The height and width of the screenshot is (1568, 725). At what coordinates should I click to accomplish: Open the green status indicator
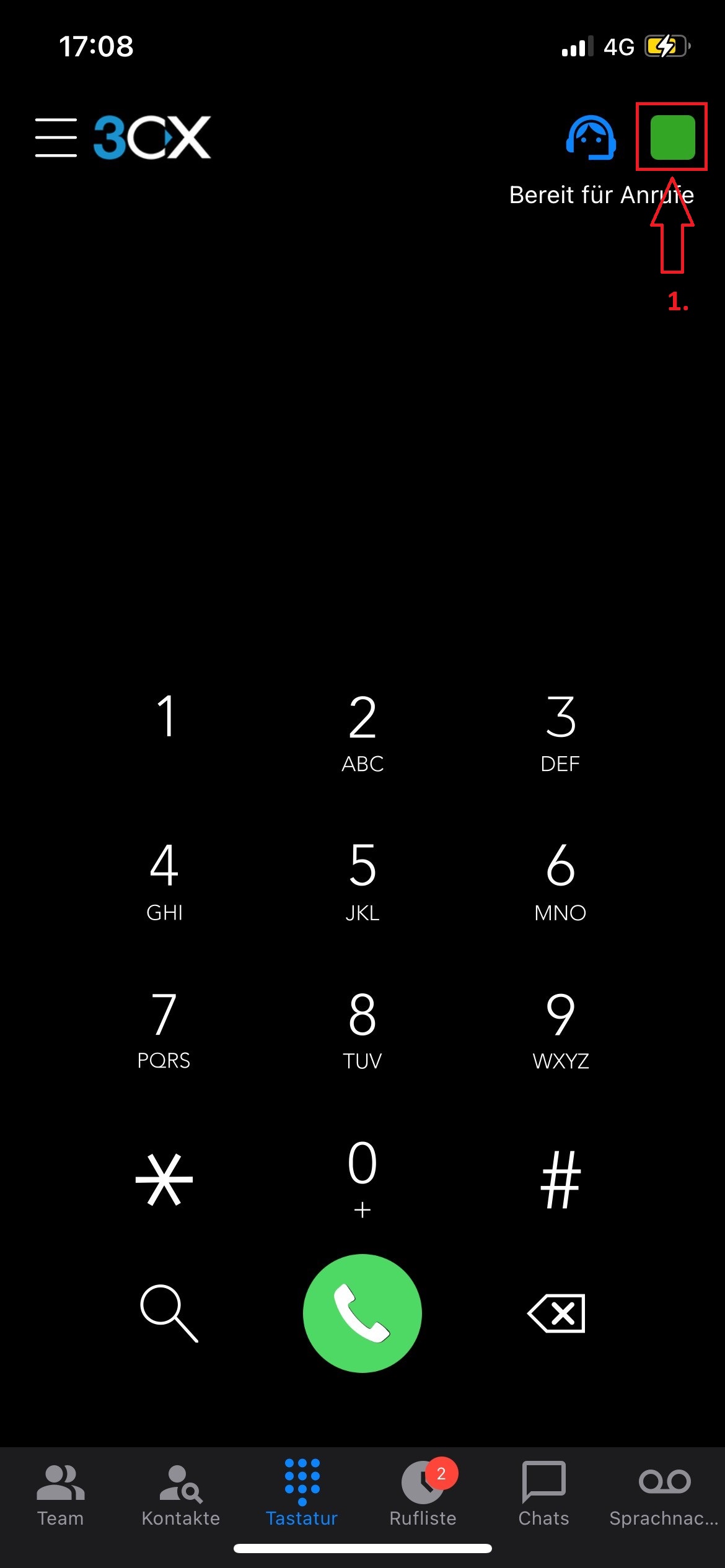click(x=672, y=137)
